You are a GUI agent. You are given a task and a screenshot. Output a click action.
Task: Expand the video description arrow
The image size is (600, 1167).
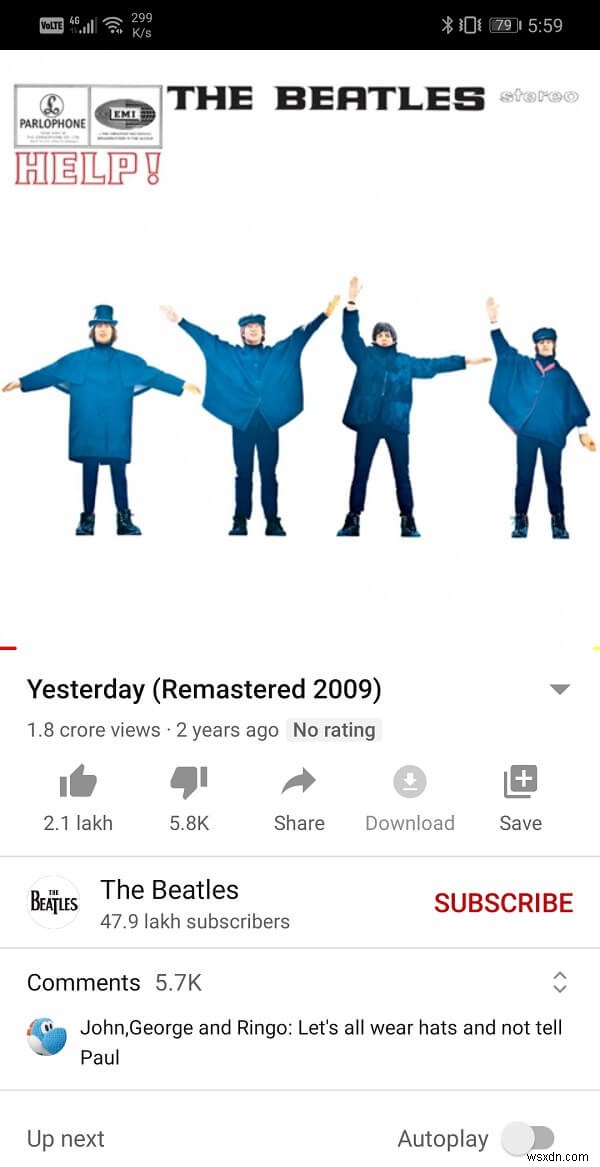point(560,689)
